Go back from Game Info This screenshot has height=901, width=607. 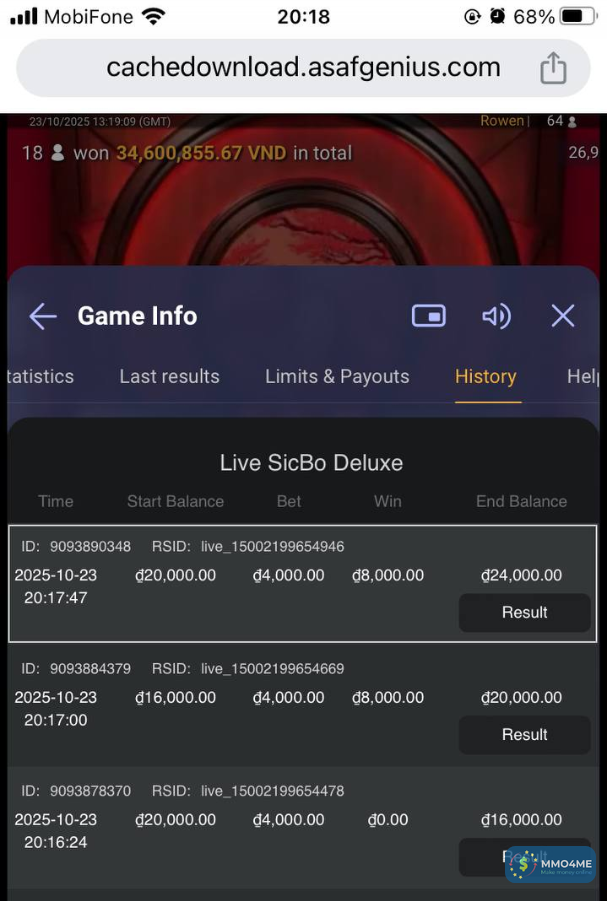tap(43, 316)
